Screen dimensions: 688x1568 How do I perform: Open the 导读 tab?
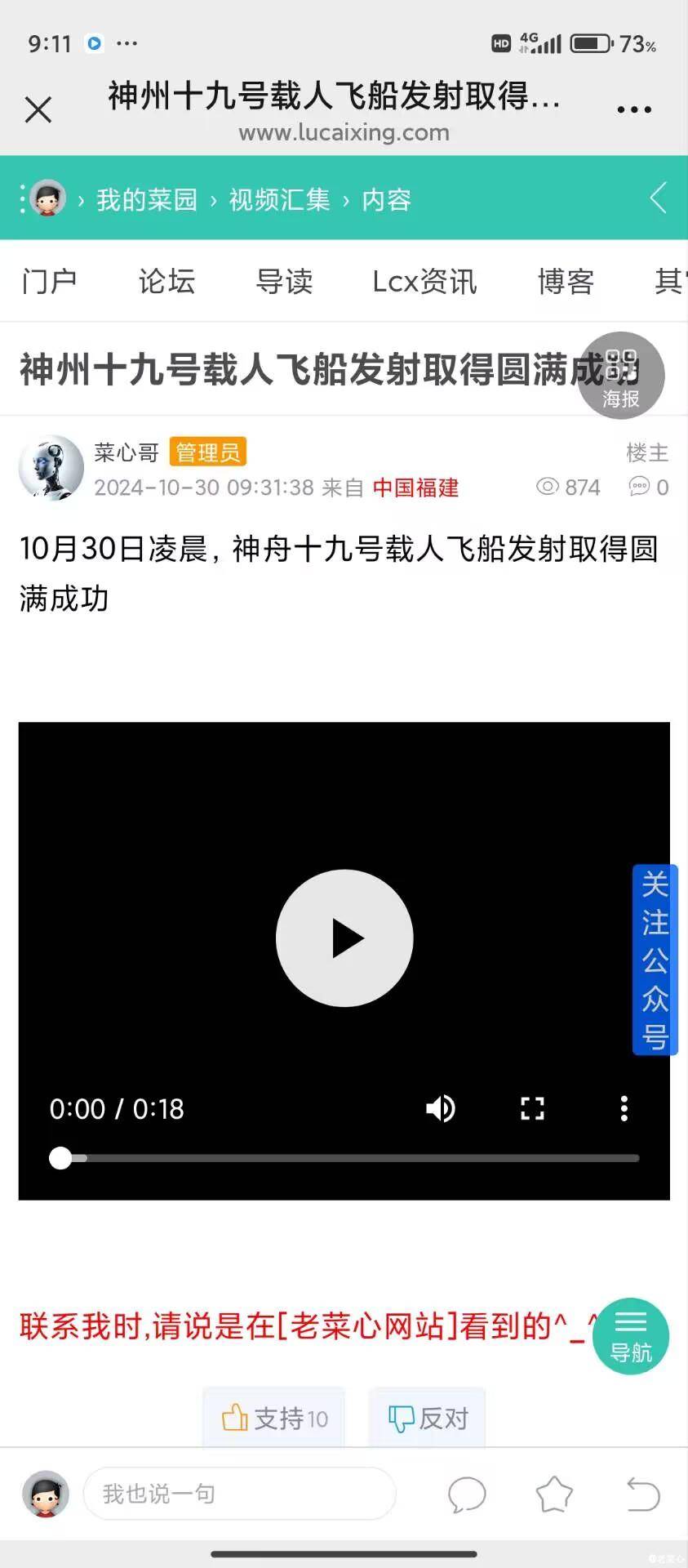[x=284, y=282]
